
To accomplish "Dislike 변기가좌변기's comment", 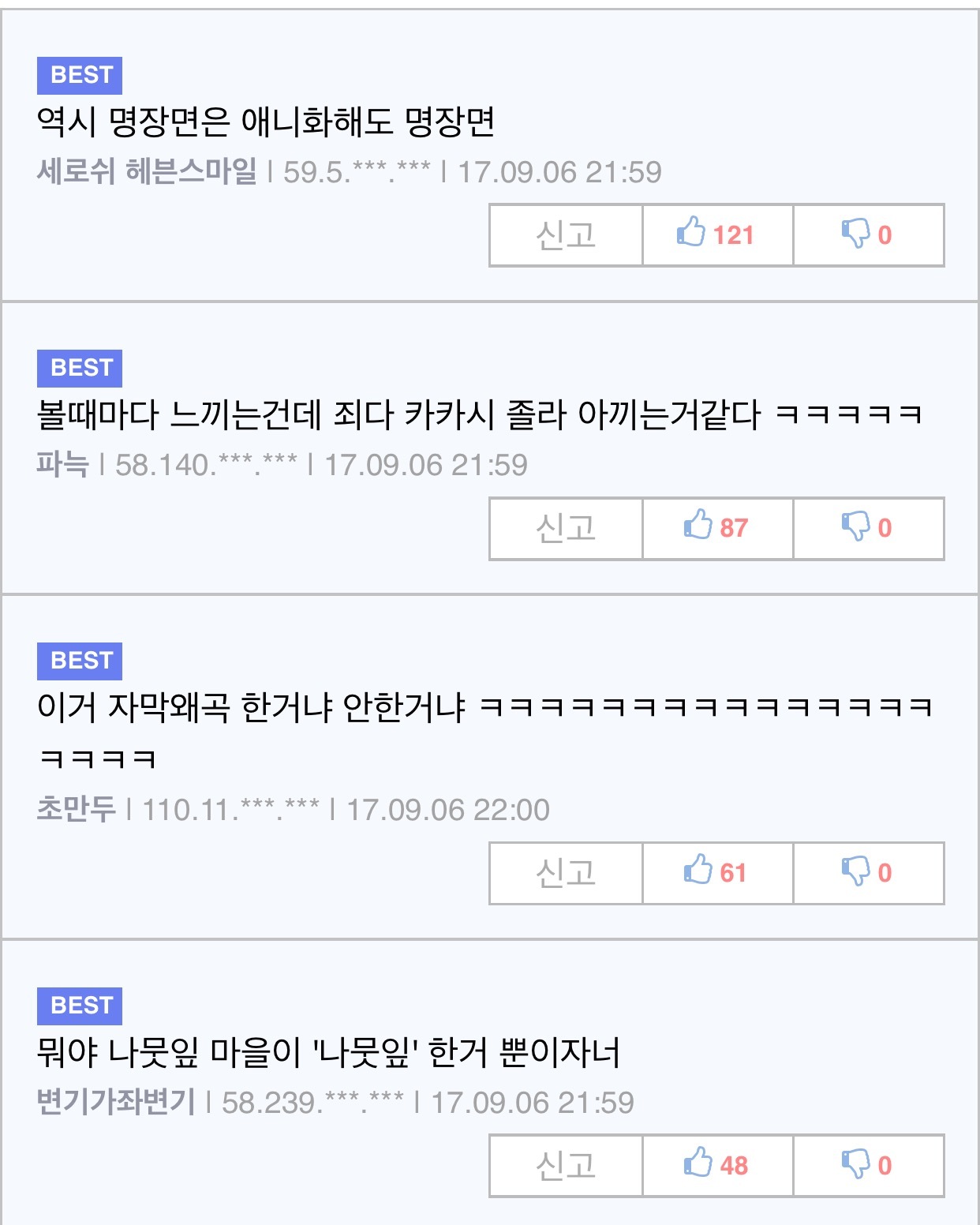I will (868, 1166).
